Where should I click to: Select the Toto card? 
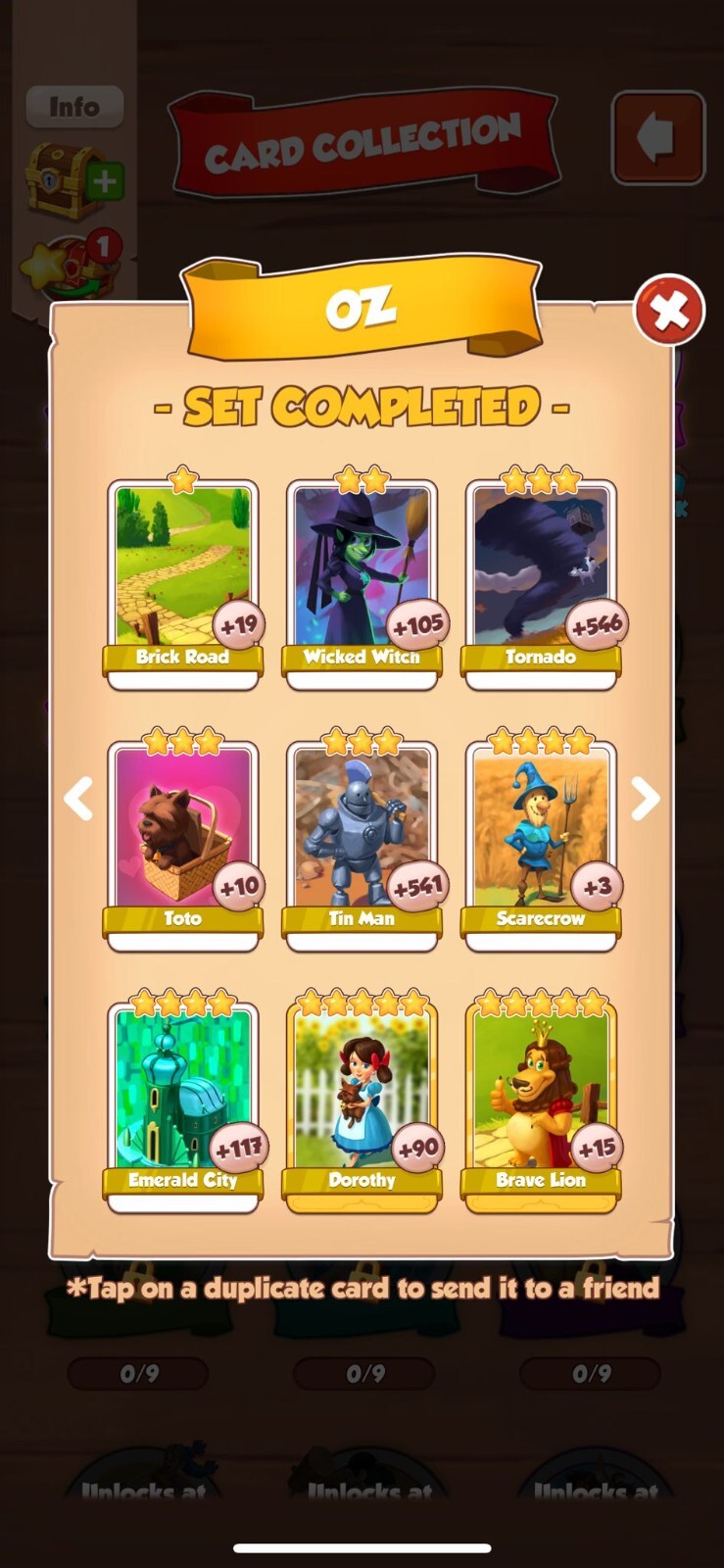pos(182,840)
